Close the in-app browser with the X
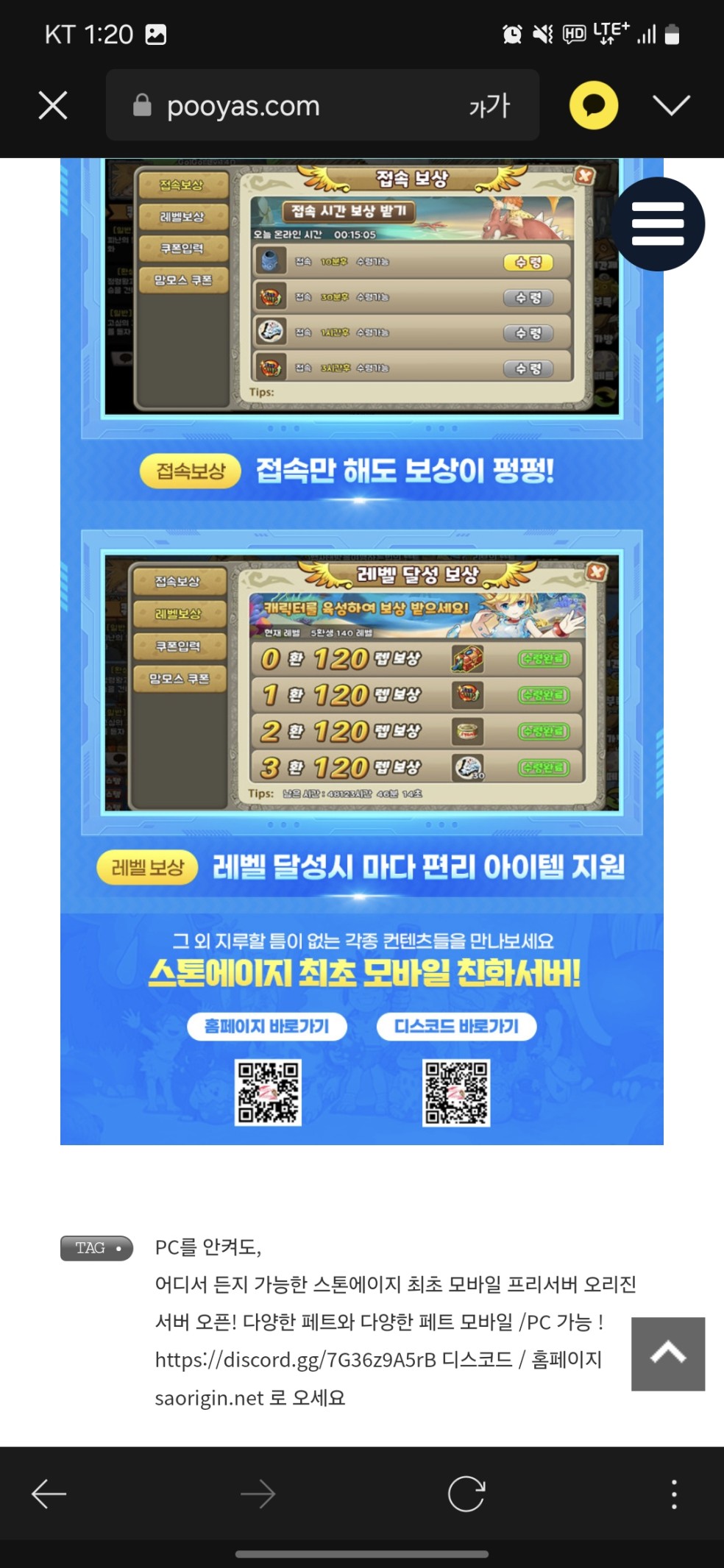This screenshot has width=724, height=1568. [x=53, y=105]
